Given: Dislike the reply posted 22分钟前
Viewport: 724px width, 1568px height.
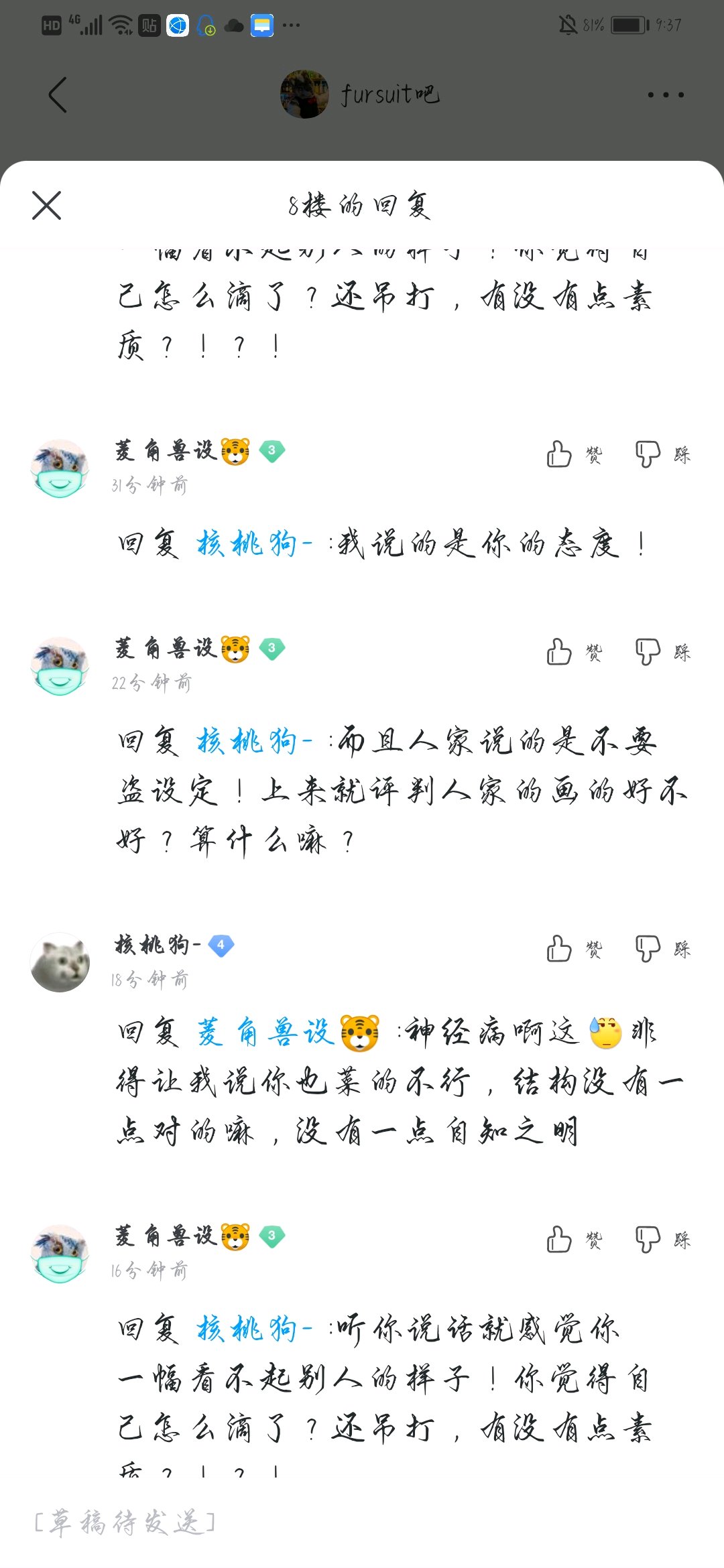Looking at the screenshot, I should 648,652.
